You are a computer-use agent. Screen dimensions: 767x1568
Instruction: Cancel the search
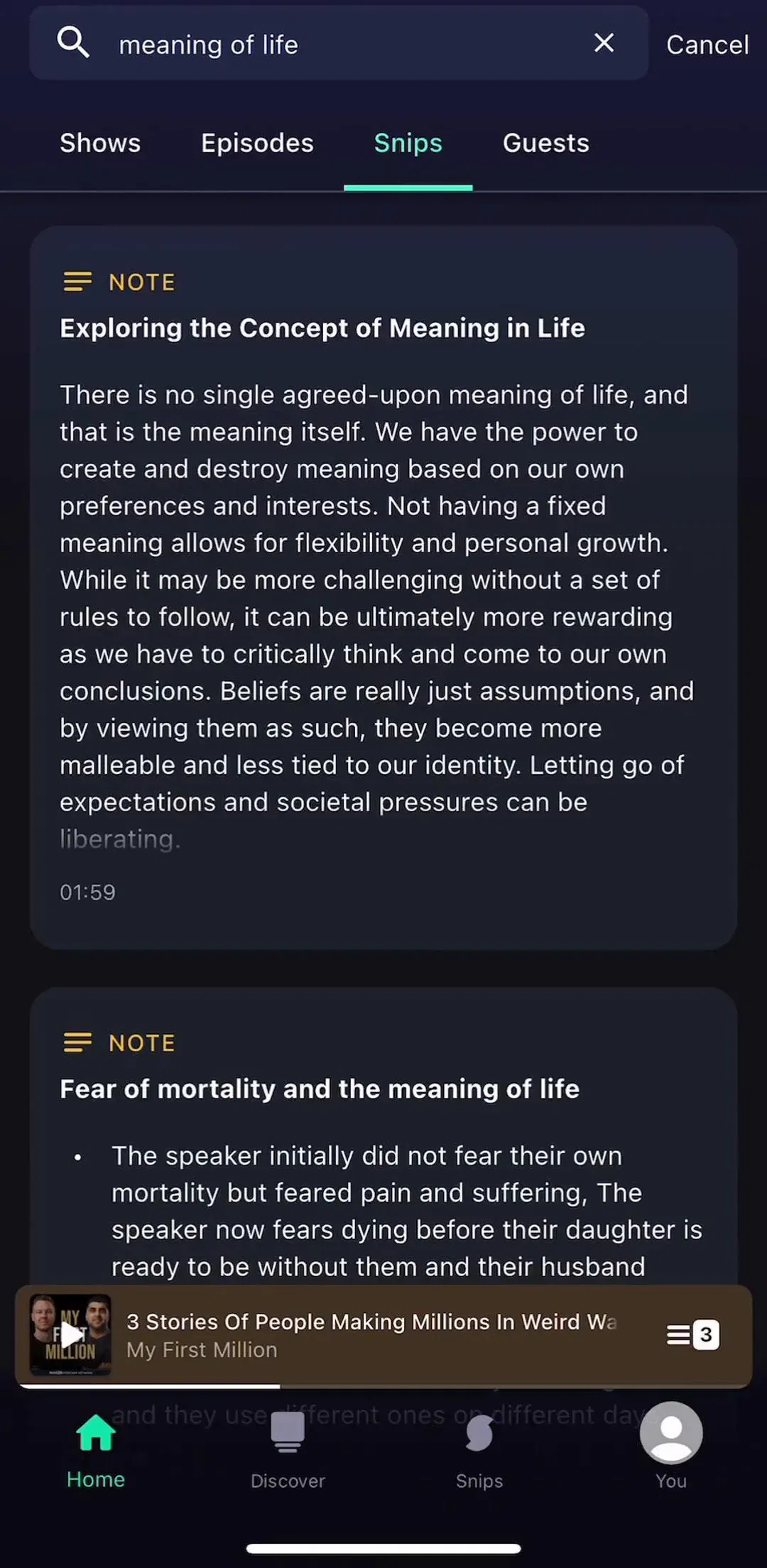[x=707, y=45]
